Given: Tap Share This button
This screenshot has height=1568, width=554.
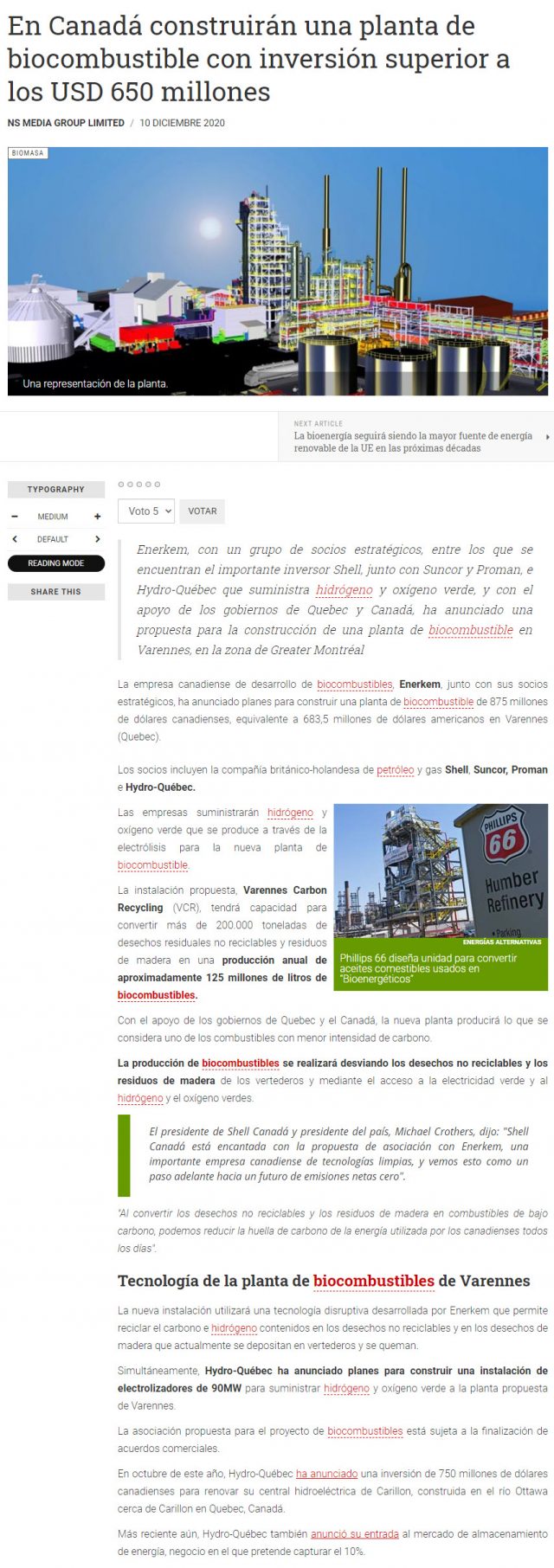Looking at the screenshot, I should point(56,592).
